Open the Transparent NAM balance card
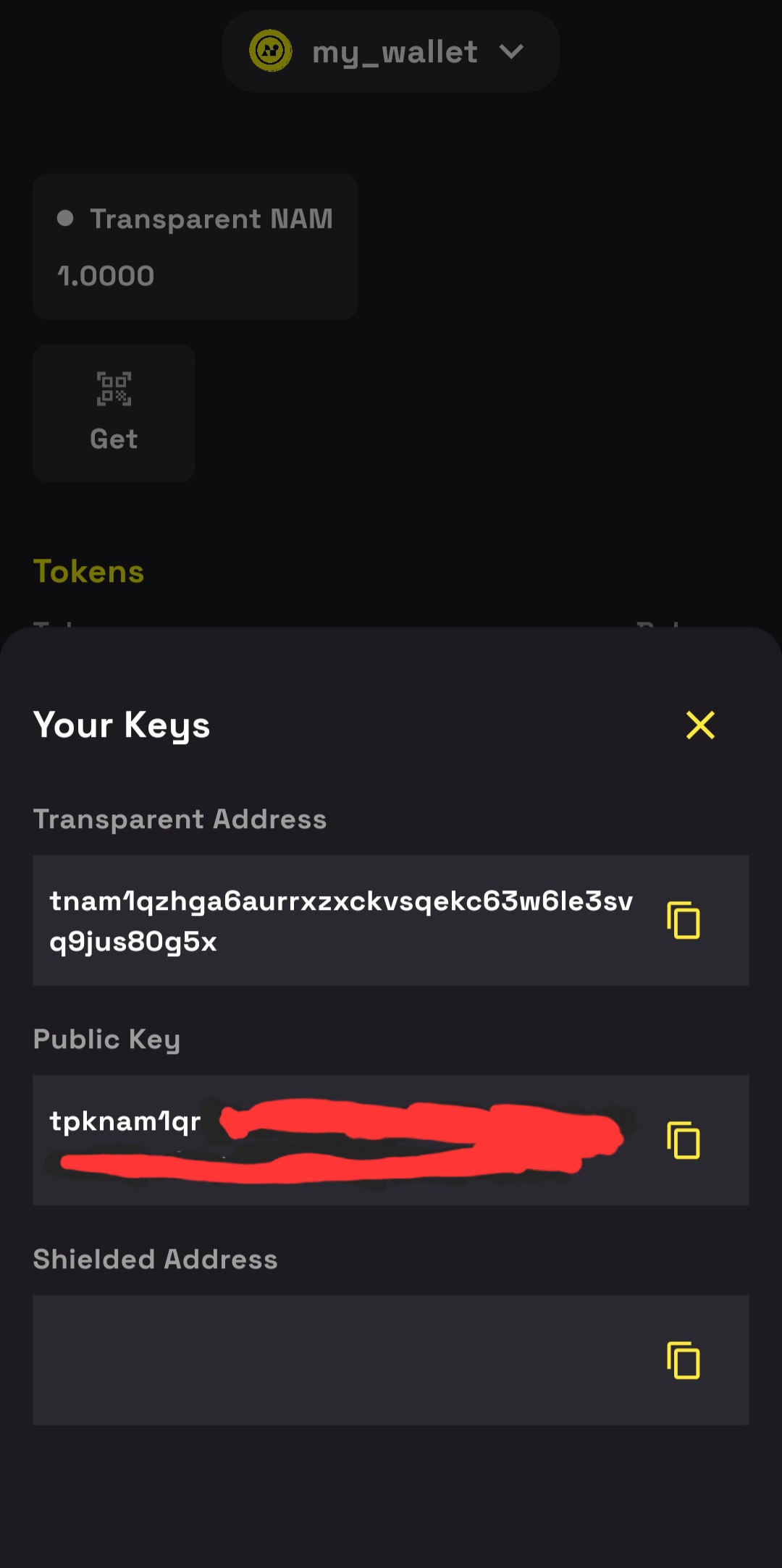Image resolution: width=782 pixels, height=1568 pixels. click(195, 246)
